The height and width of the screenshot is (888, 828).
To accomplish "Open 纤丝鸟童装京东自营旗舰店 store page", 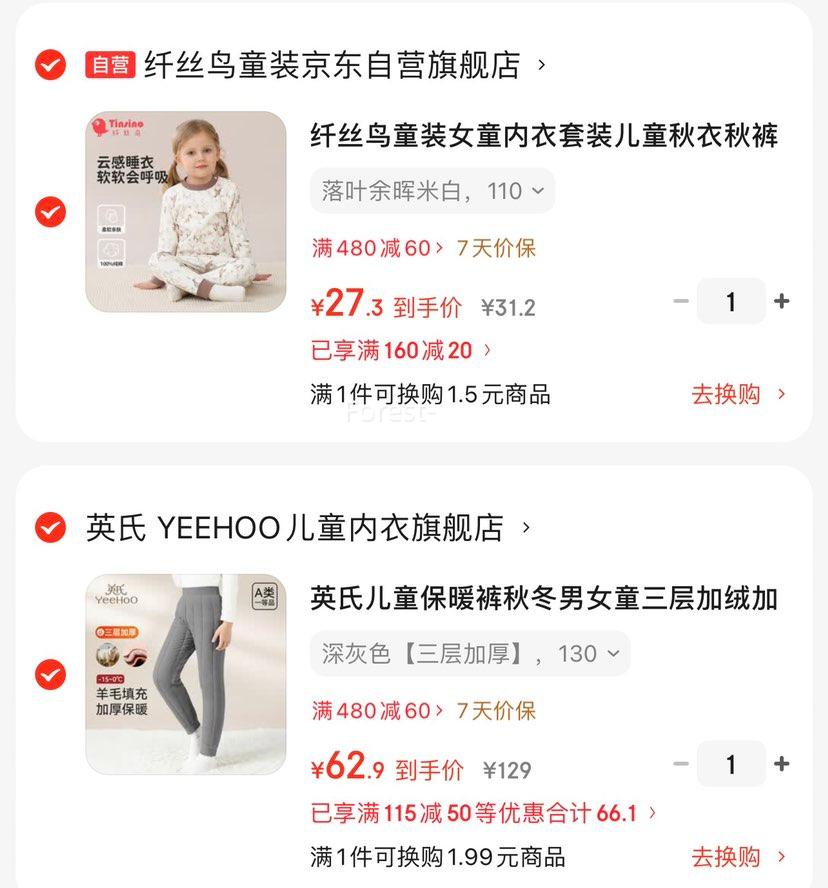I will (332, 65).
